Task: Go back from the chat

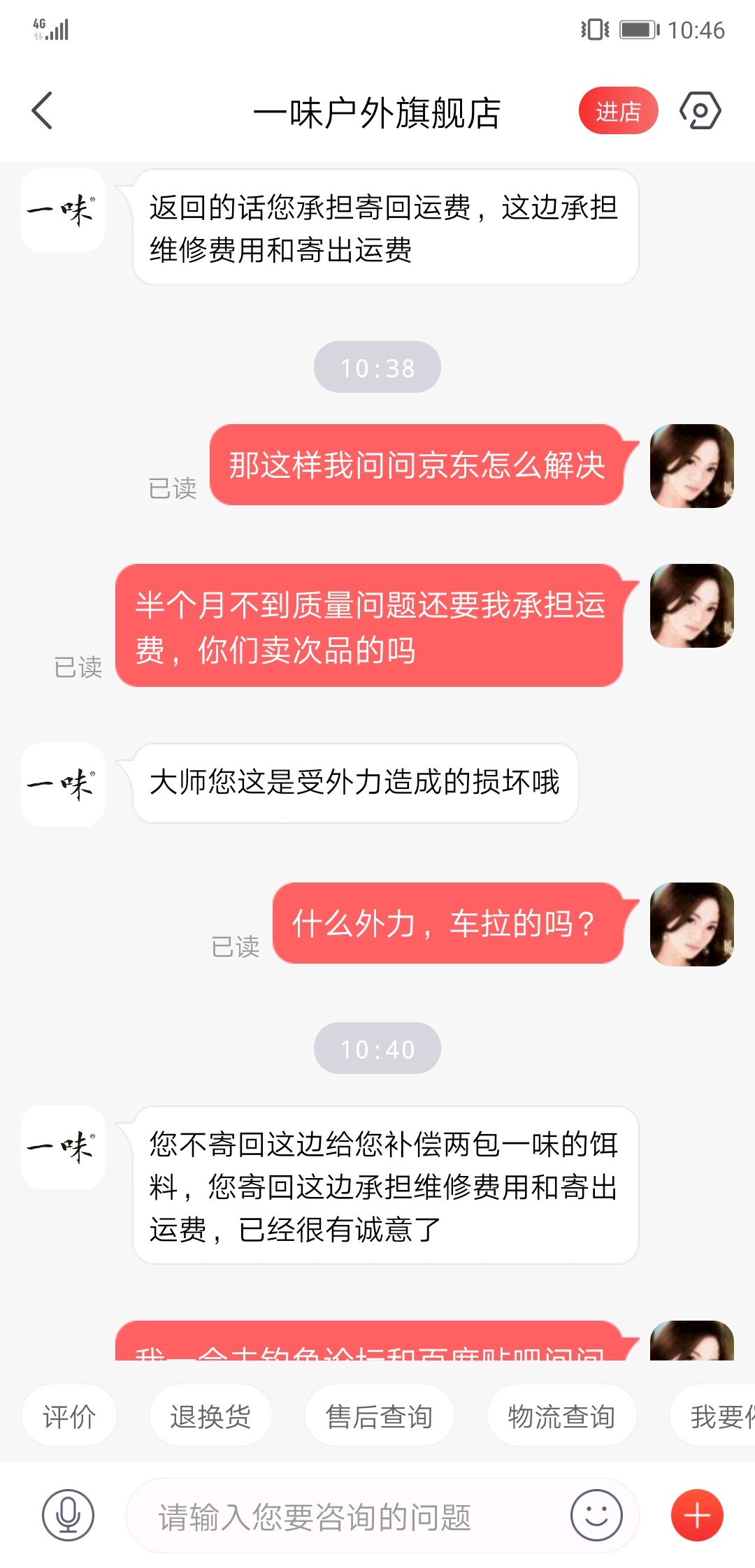Action: (x=43, y=110)
